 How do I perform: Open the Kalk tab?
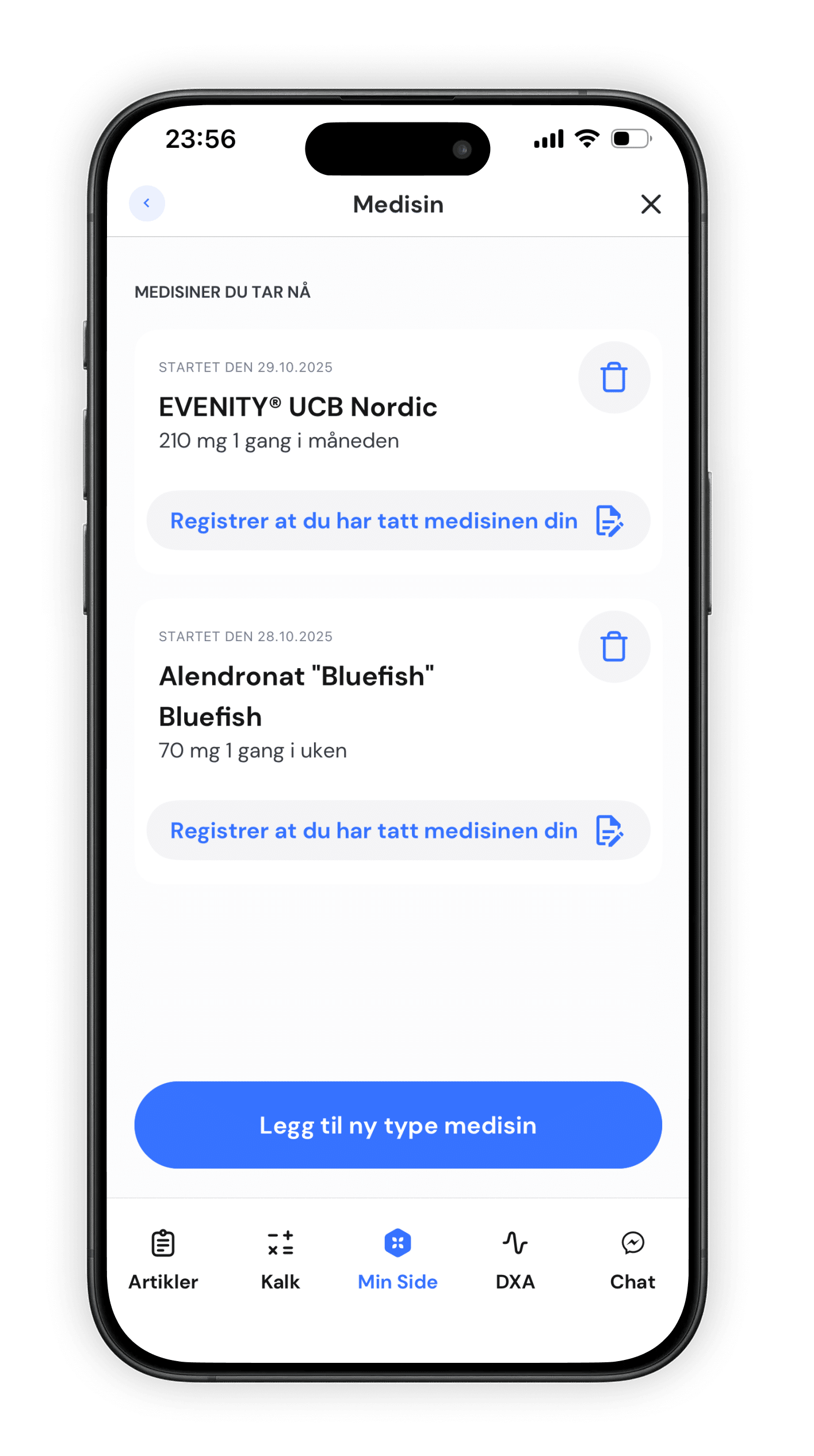click(x=281, y=1260)
